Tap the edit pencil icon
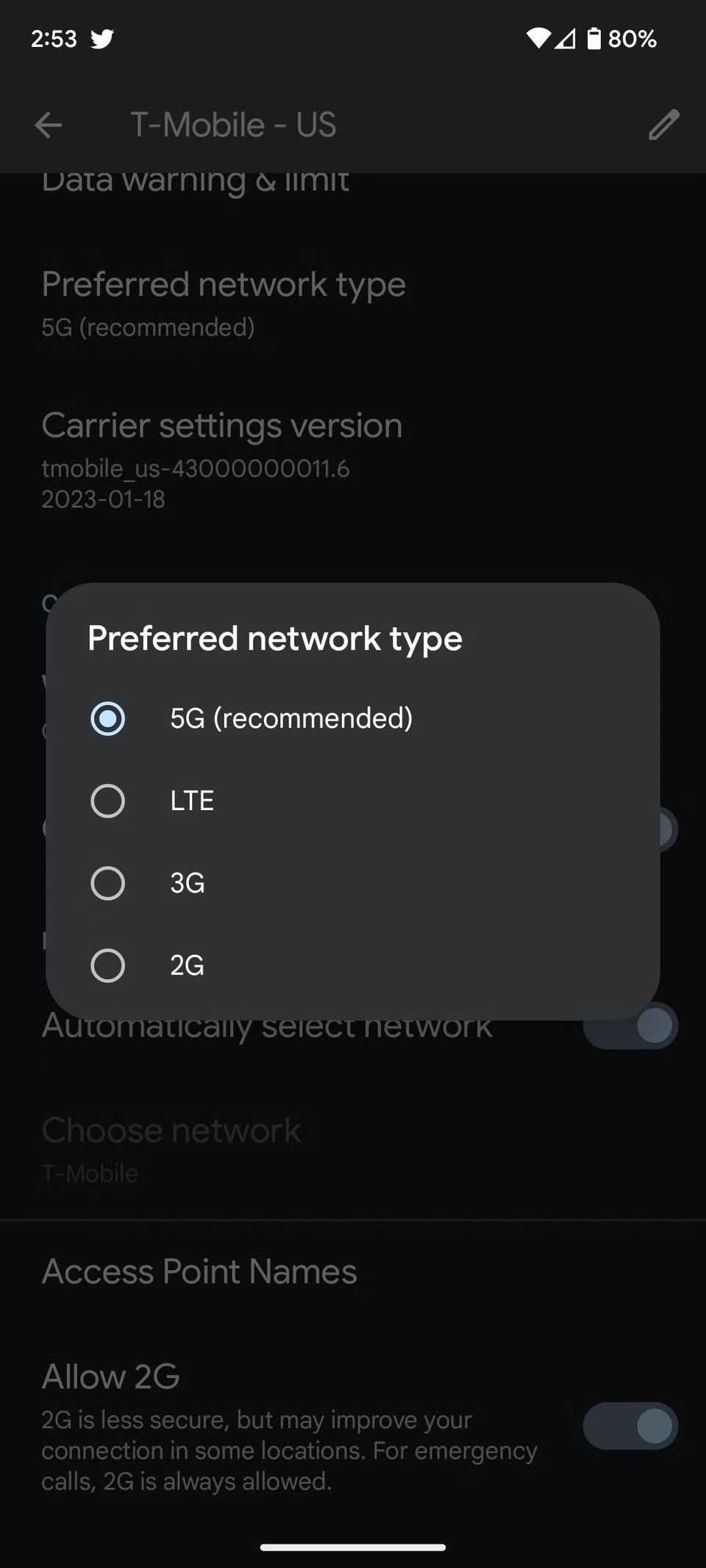706x1568 pixels. tap(664, 124)
